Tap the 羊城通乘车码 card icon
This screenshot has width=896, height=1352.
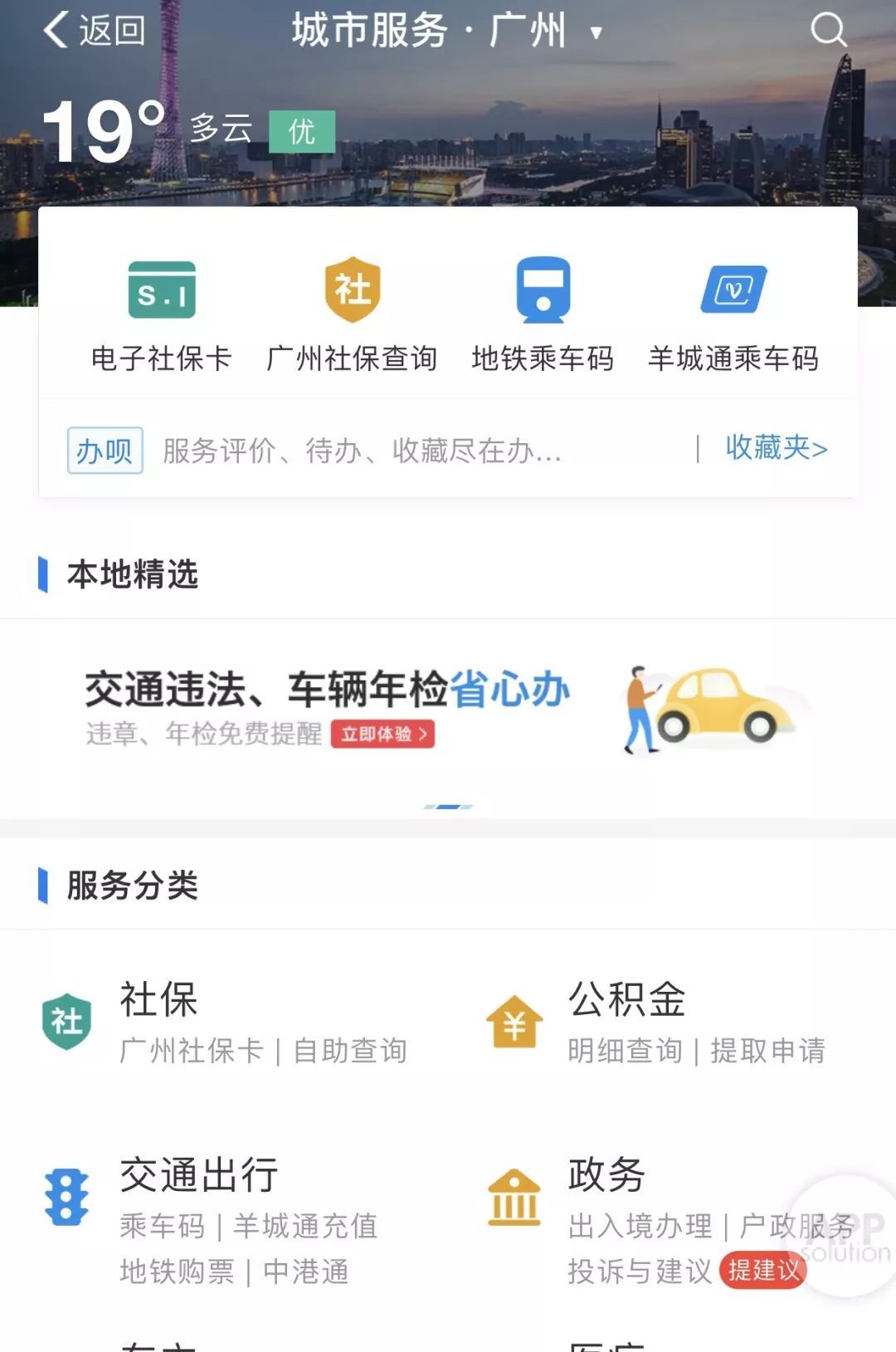pyautogui.click(x=733, y=290)
